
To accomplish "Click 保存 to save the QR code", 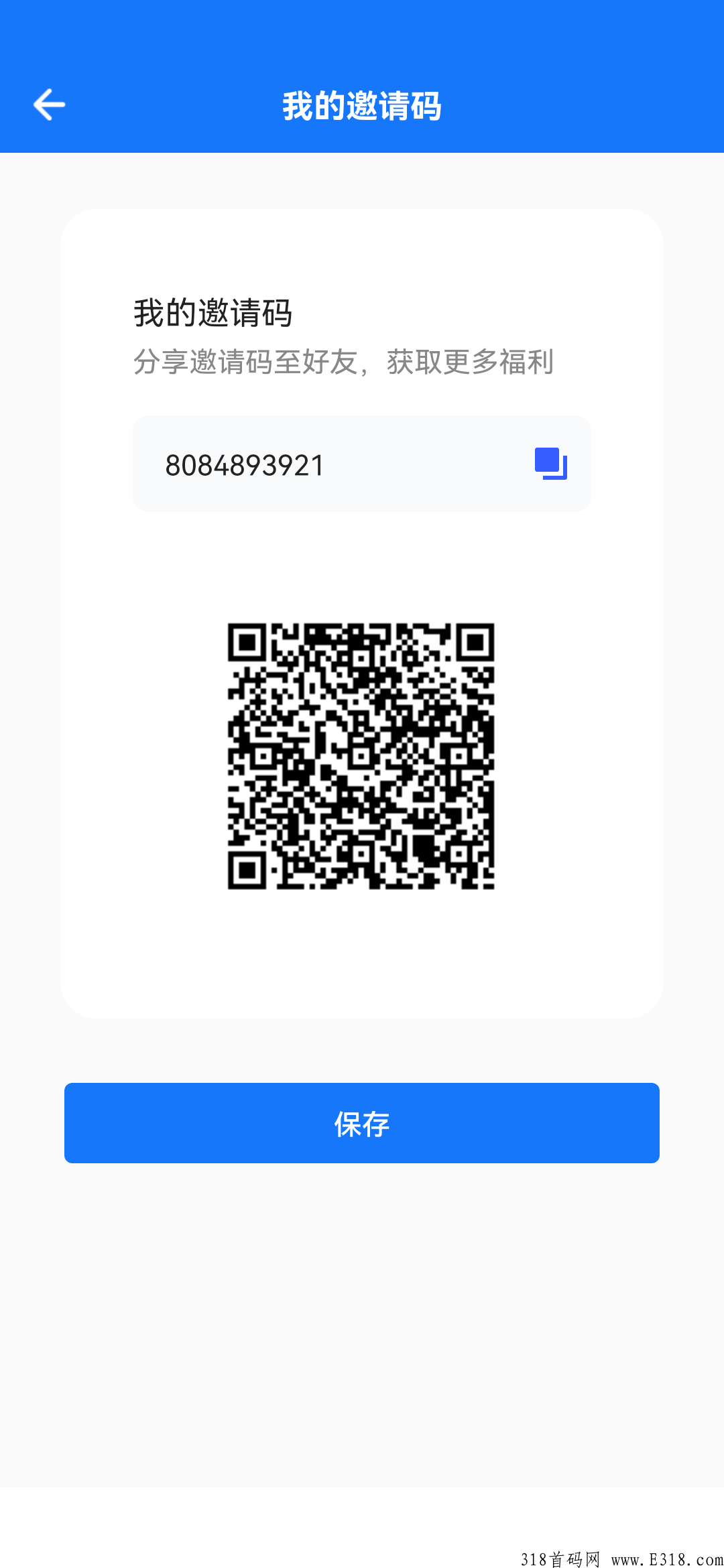I will (x=362, y=1123).
